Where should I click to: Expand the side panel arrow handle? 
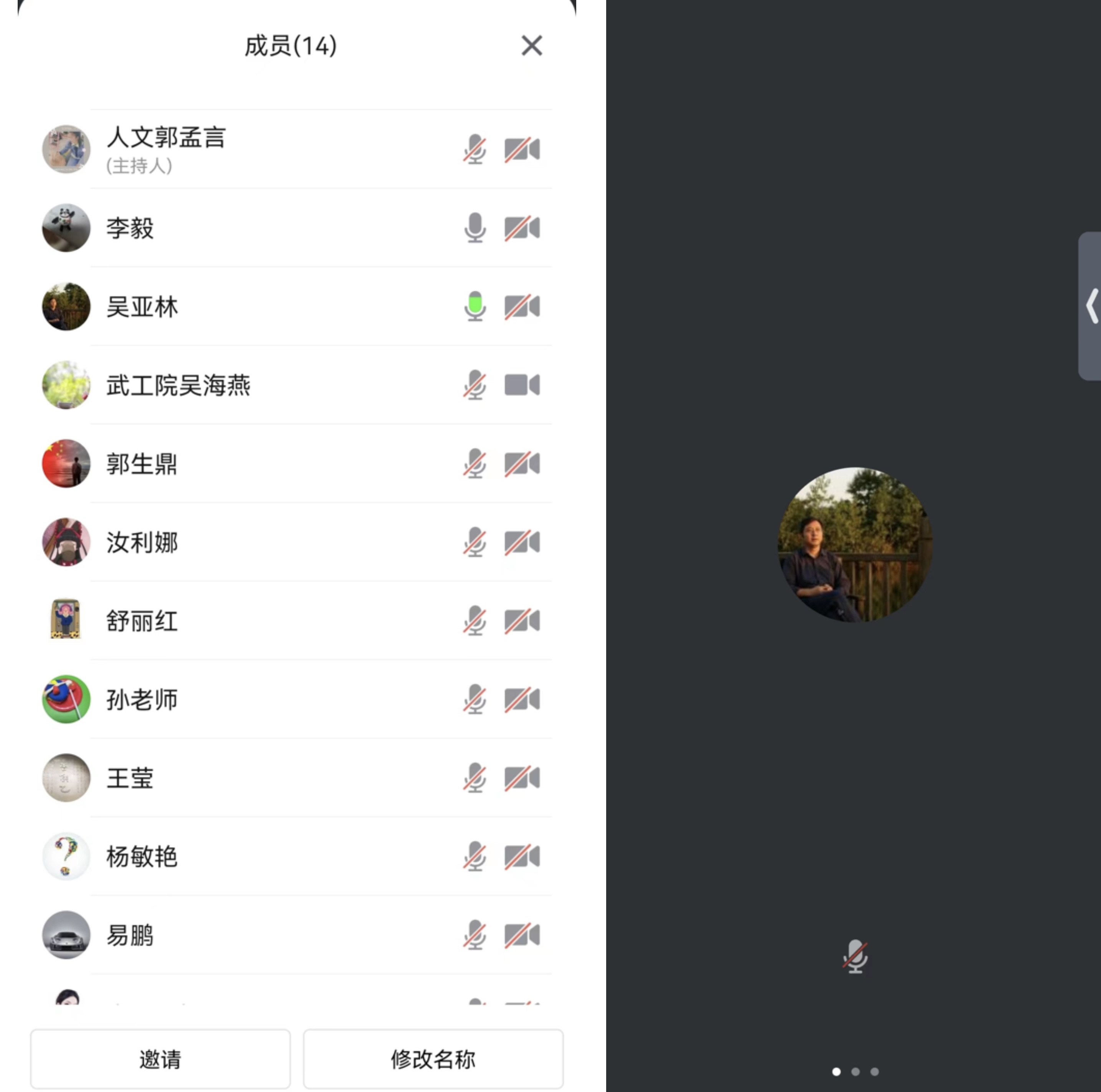click(1091, 306)
